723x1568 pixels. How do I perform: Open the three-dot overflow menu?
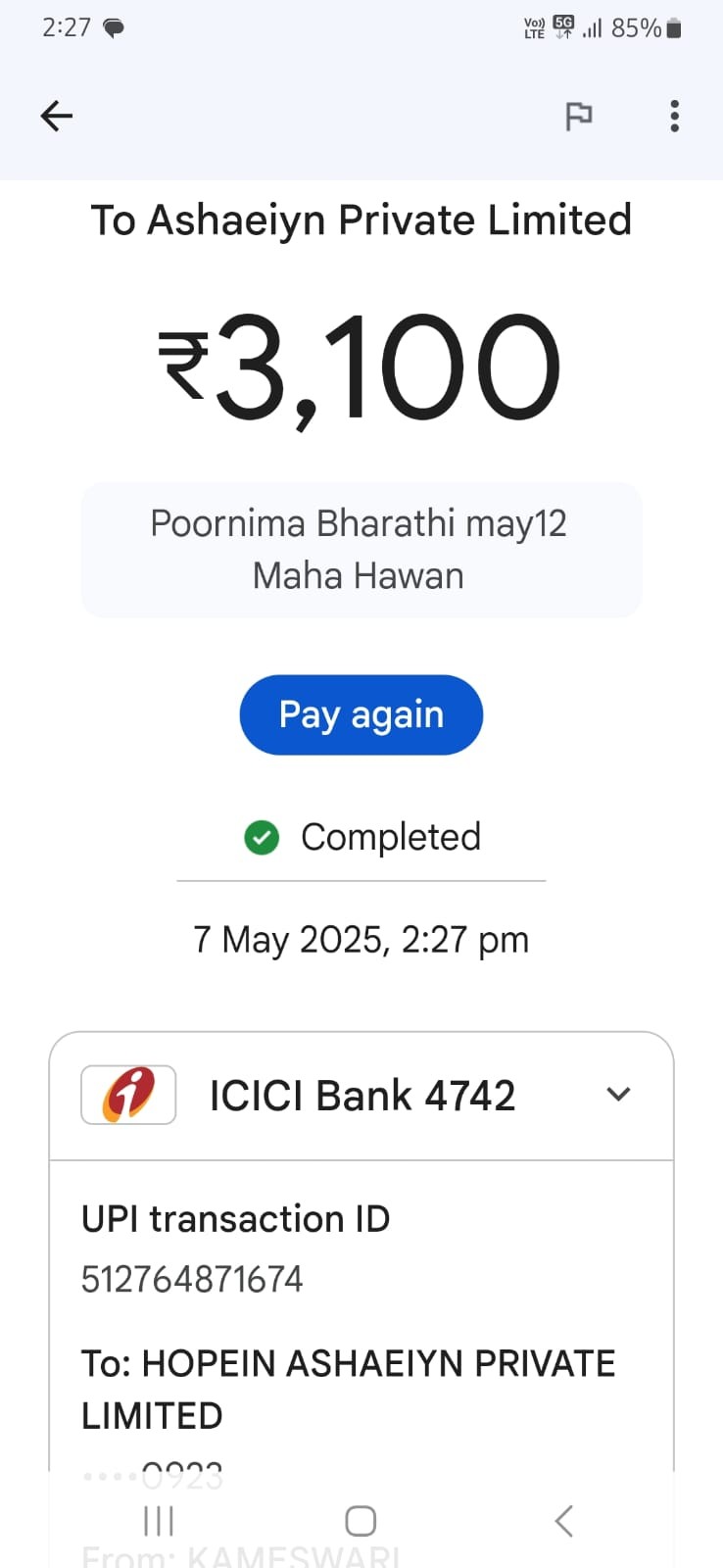click(674, 116)
